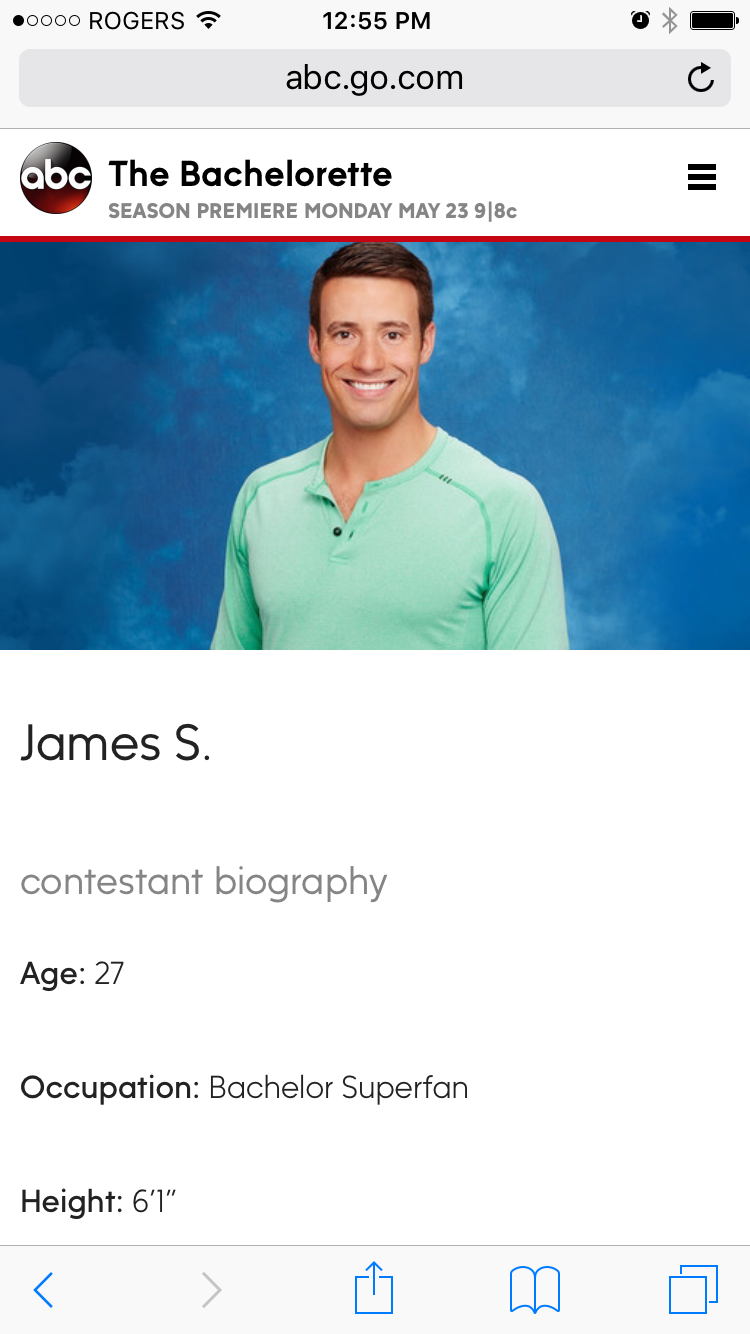Reload the page
750x1334 pixels.
(701, 78)
